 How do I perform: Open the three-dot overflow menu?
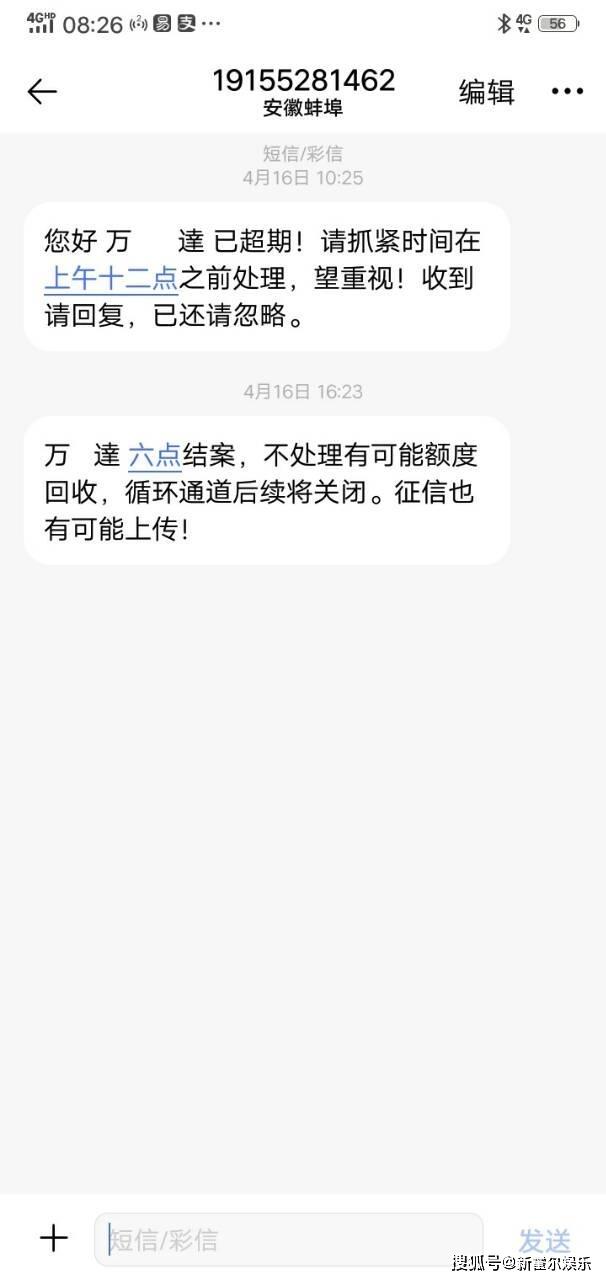567,91
